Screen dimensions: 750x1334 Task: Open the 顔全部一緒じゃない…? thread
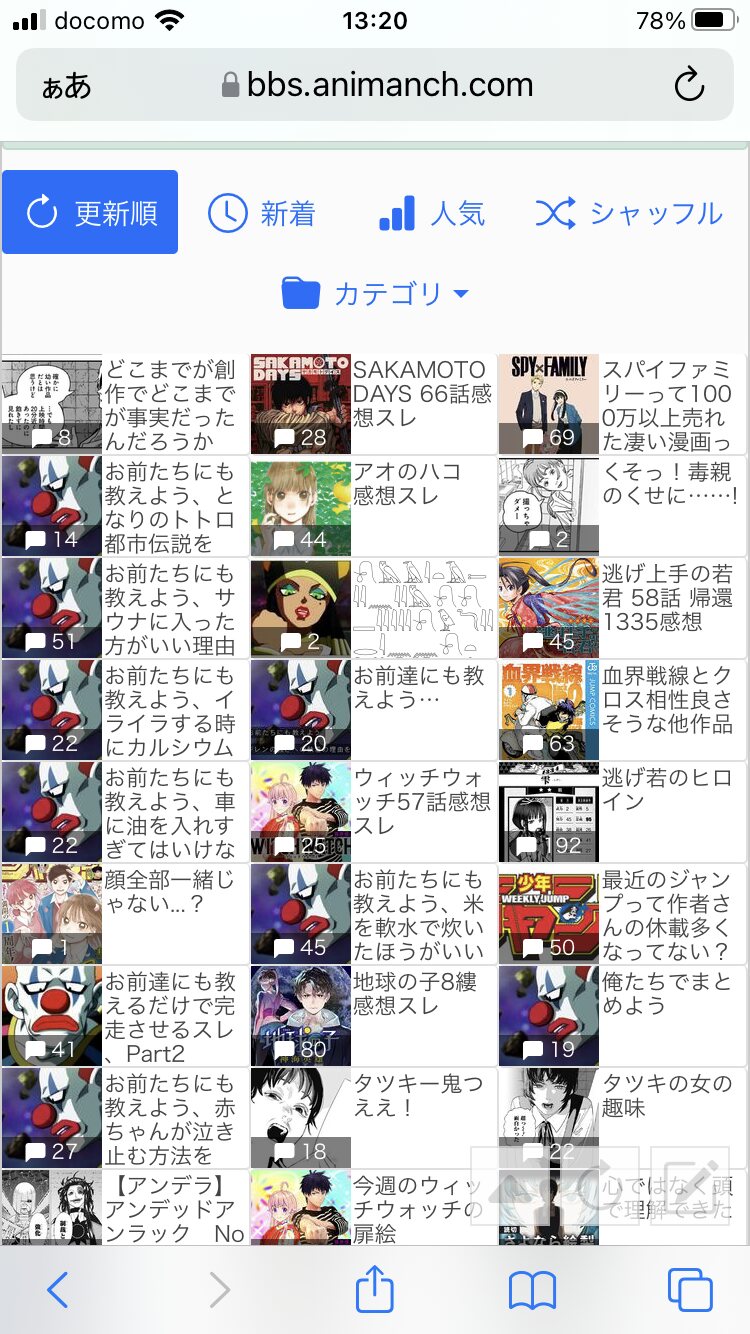pyautogui.click(x=170, y=892)
